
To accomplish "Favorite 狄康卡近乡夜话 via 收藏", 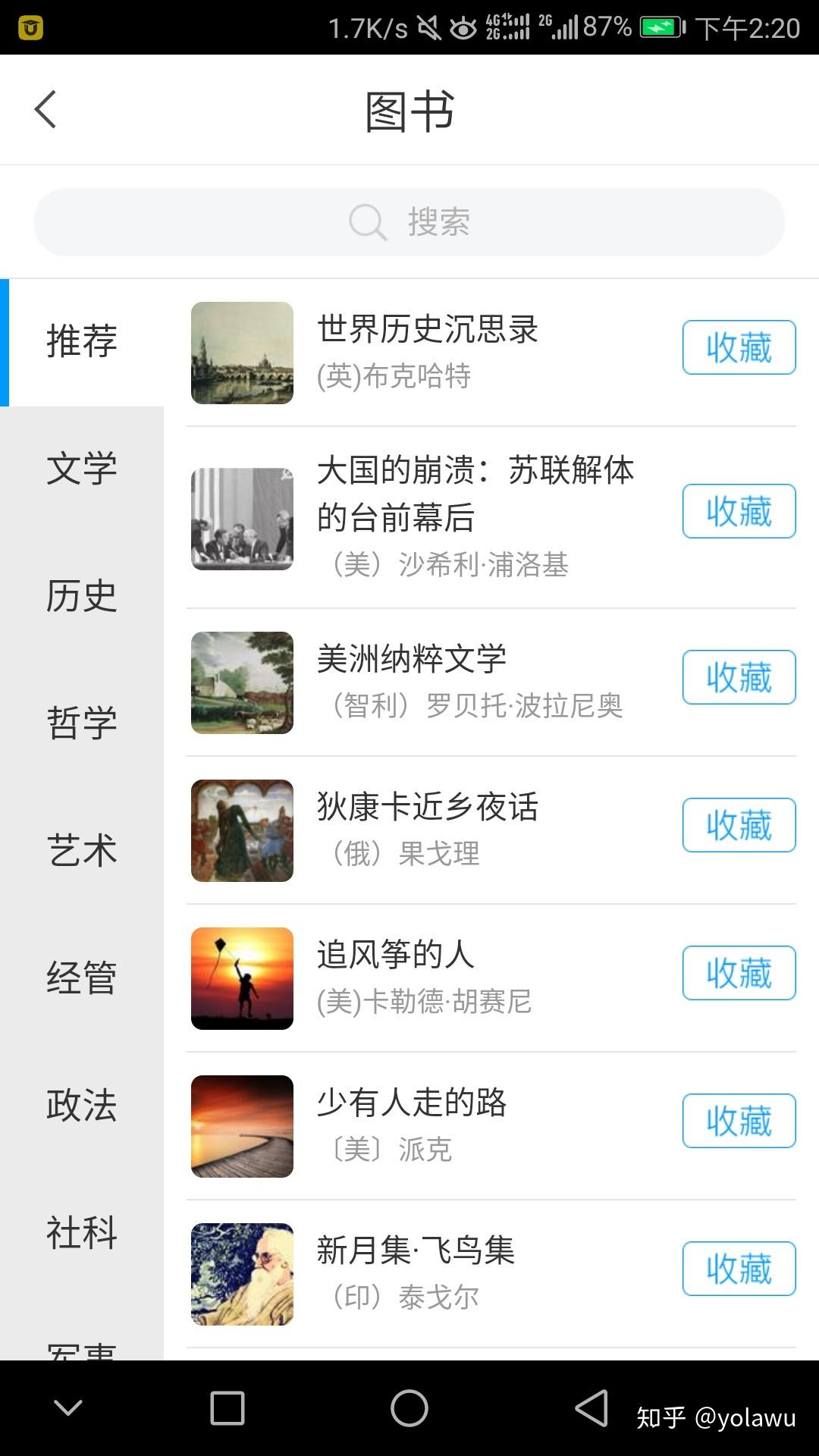I will pyautogui.click(x=739, y=825).
